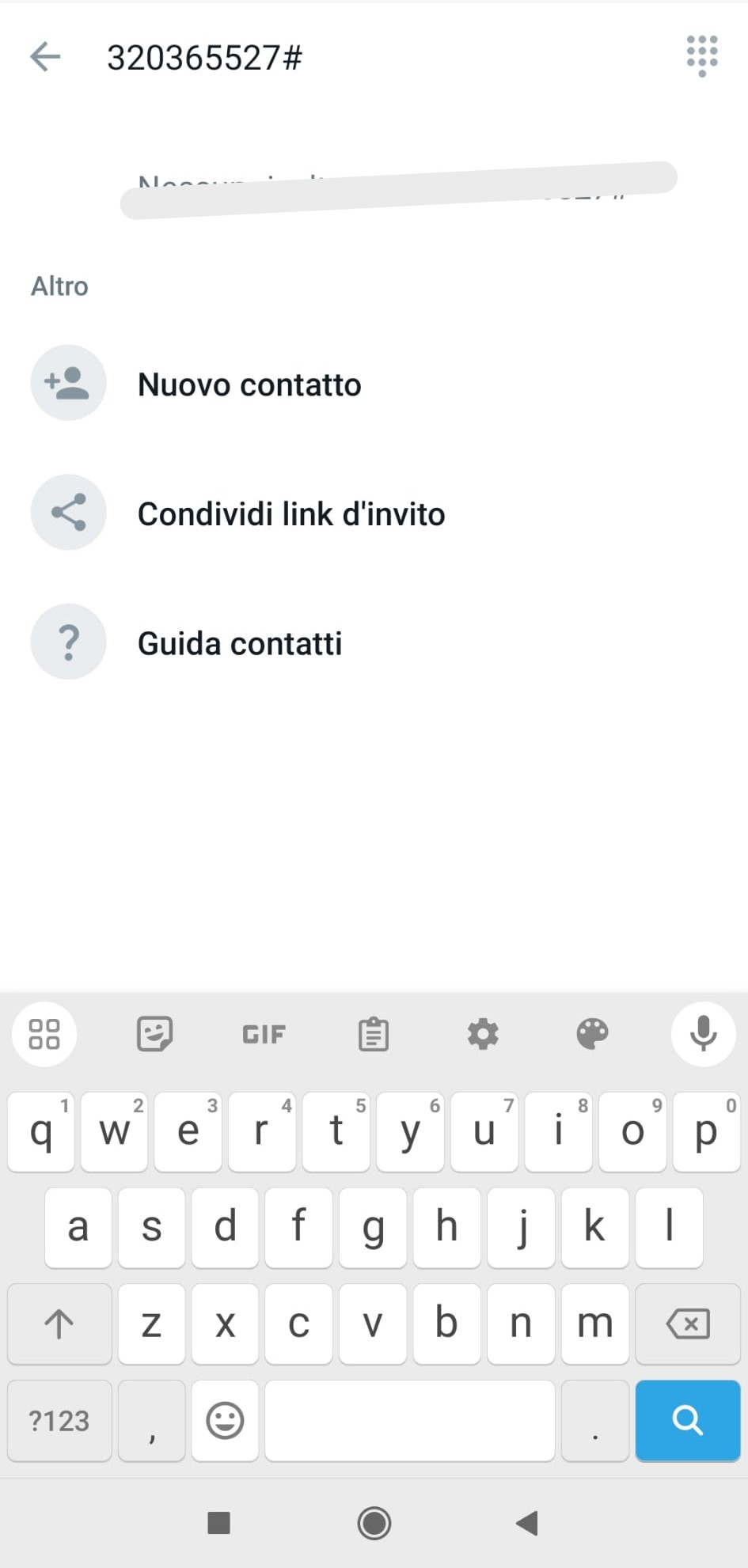This screenshot has width=748, height=1568.
Task: Switch to the ?123 symbols layout
Action: pyautogui.click(x=59, y=1421)
